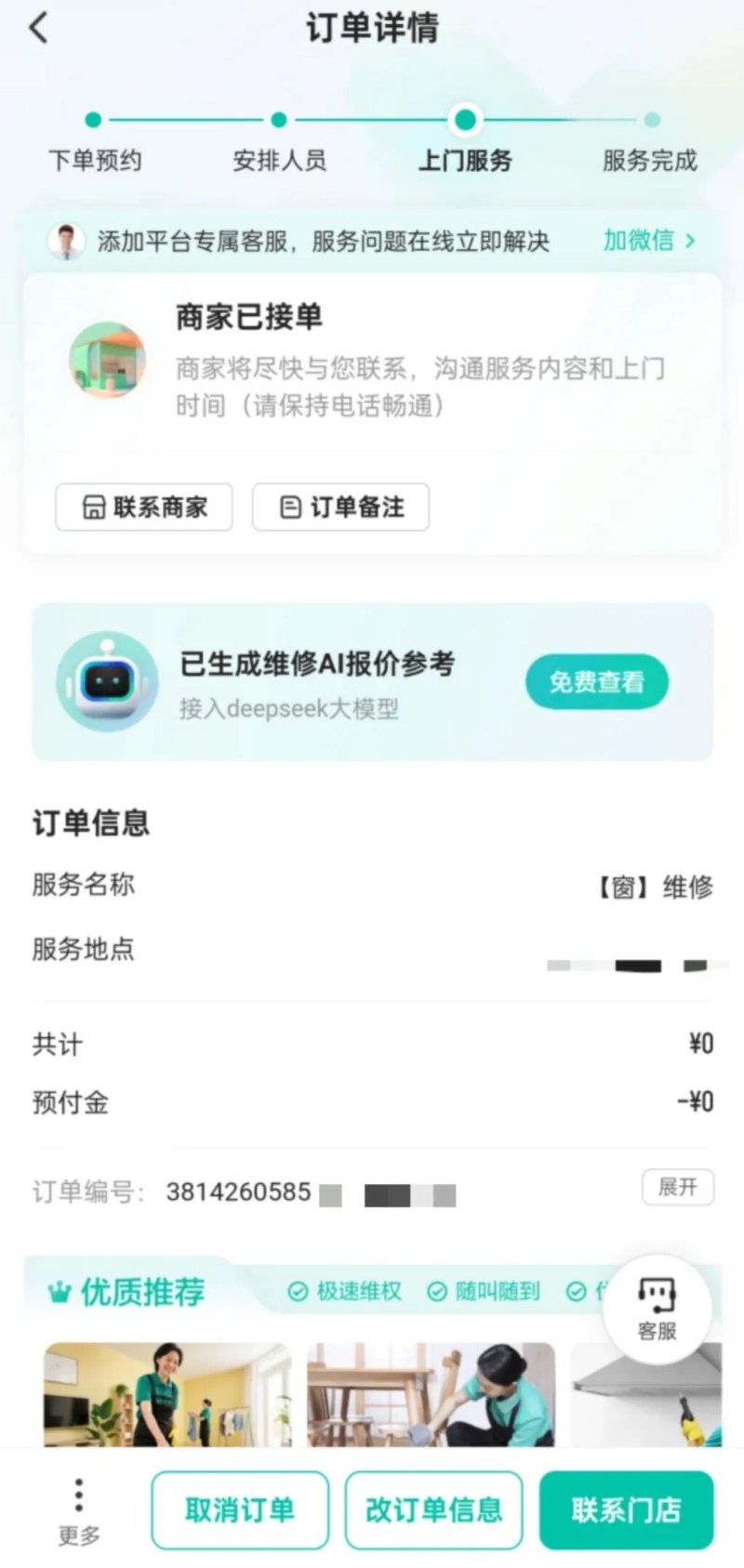Tap the 订单备注 note icon

288,507
